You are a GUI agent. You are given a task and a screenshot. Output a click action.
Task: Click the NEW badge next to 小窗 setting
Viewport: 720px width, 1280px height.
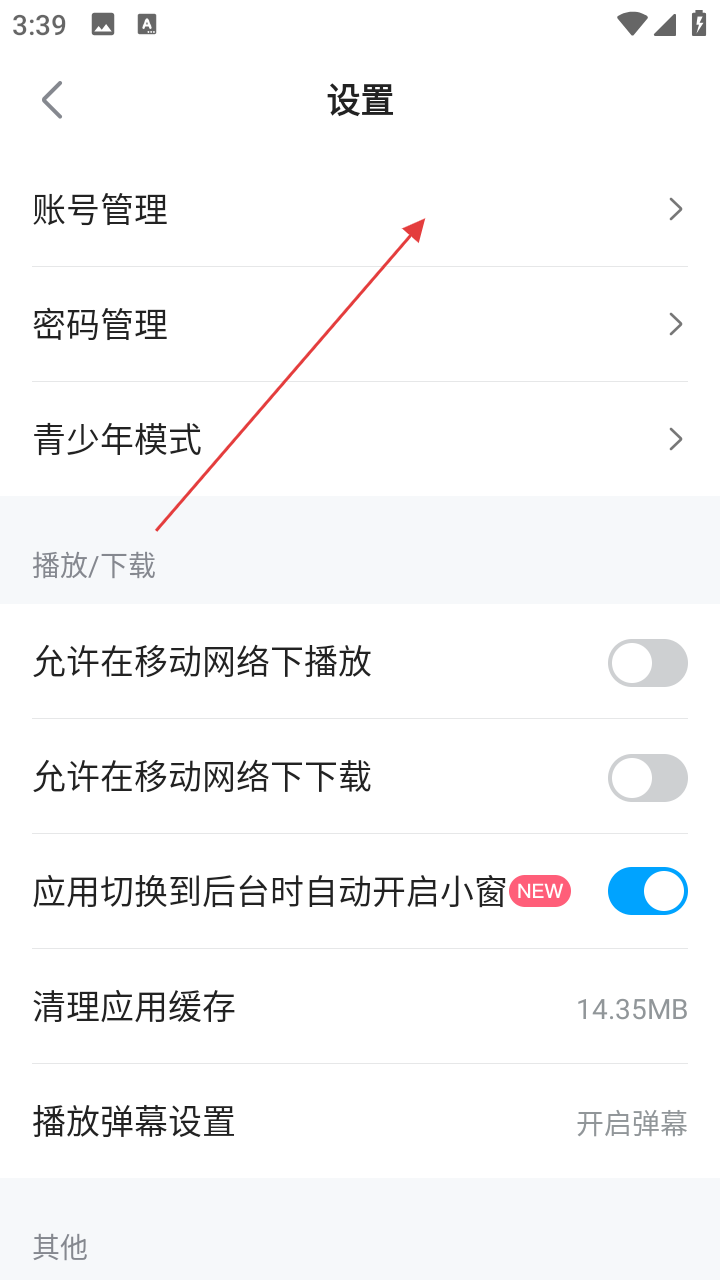pos(541,891)
